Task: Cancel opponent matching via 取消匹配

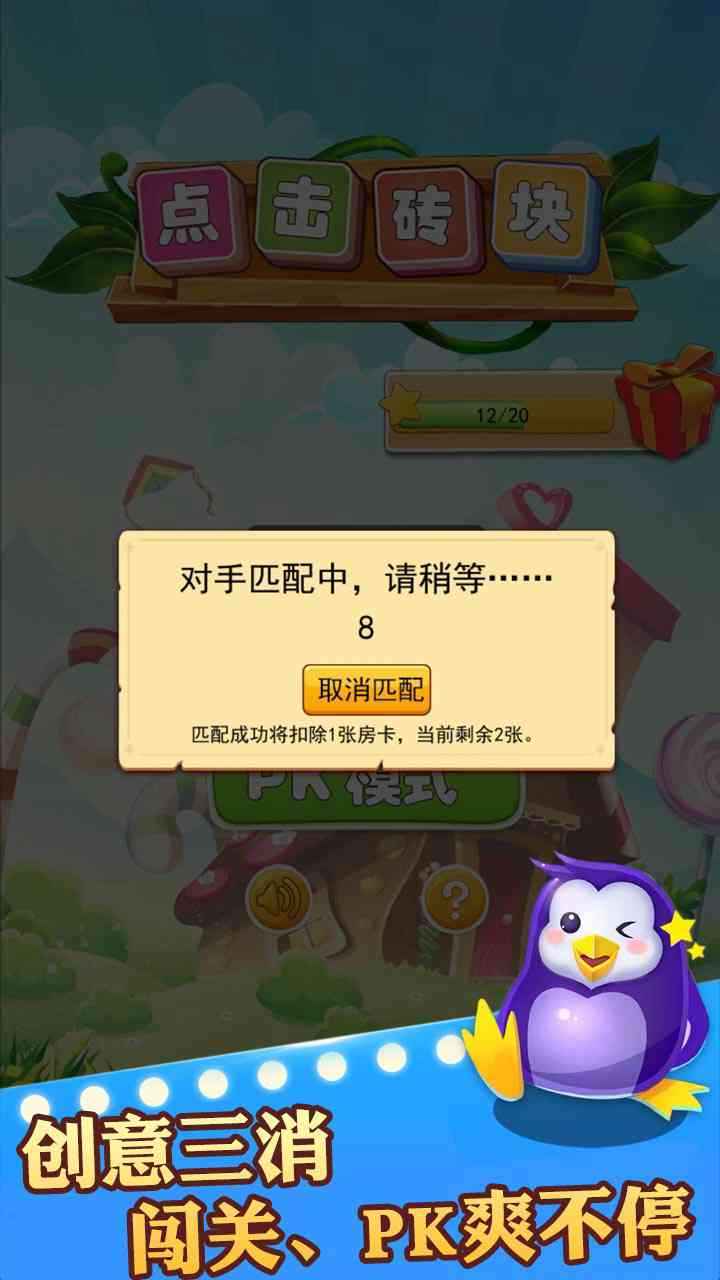Action: click(367, 689)
